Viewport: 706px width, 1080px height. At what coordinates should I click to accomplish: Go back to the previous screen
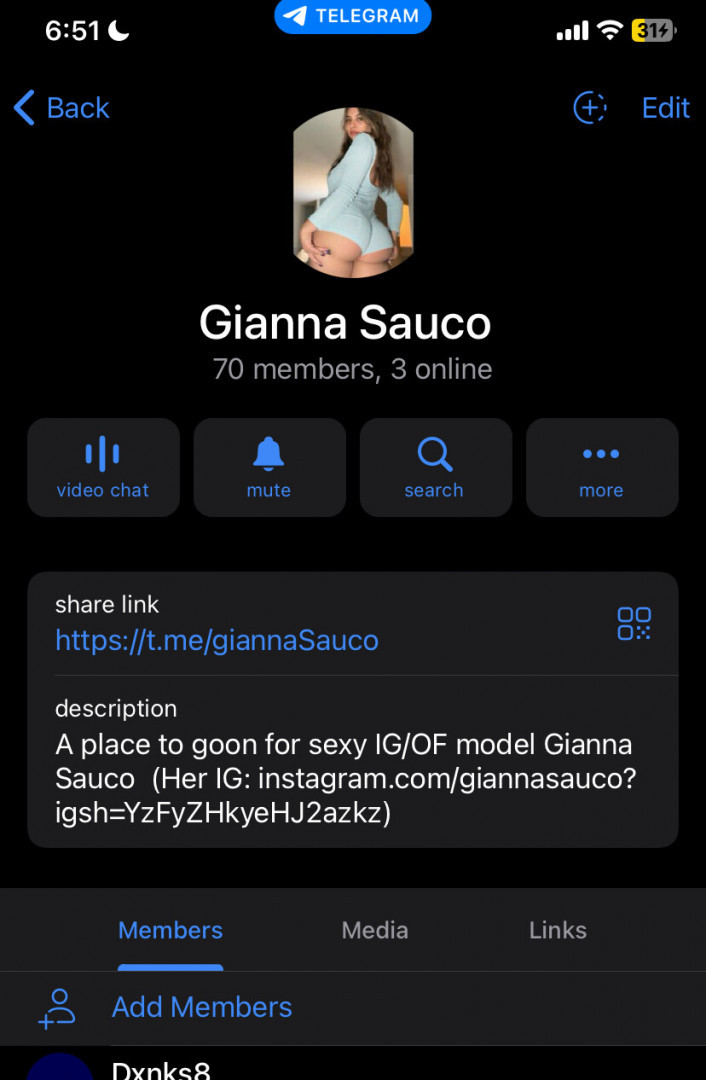(x=62, y=108)
